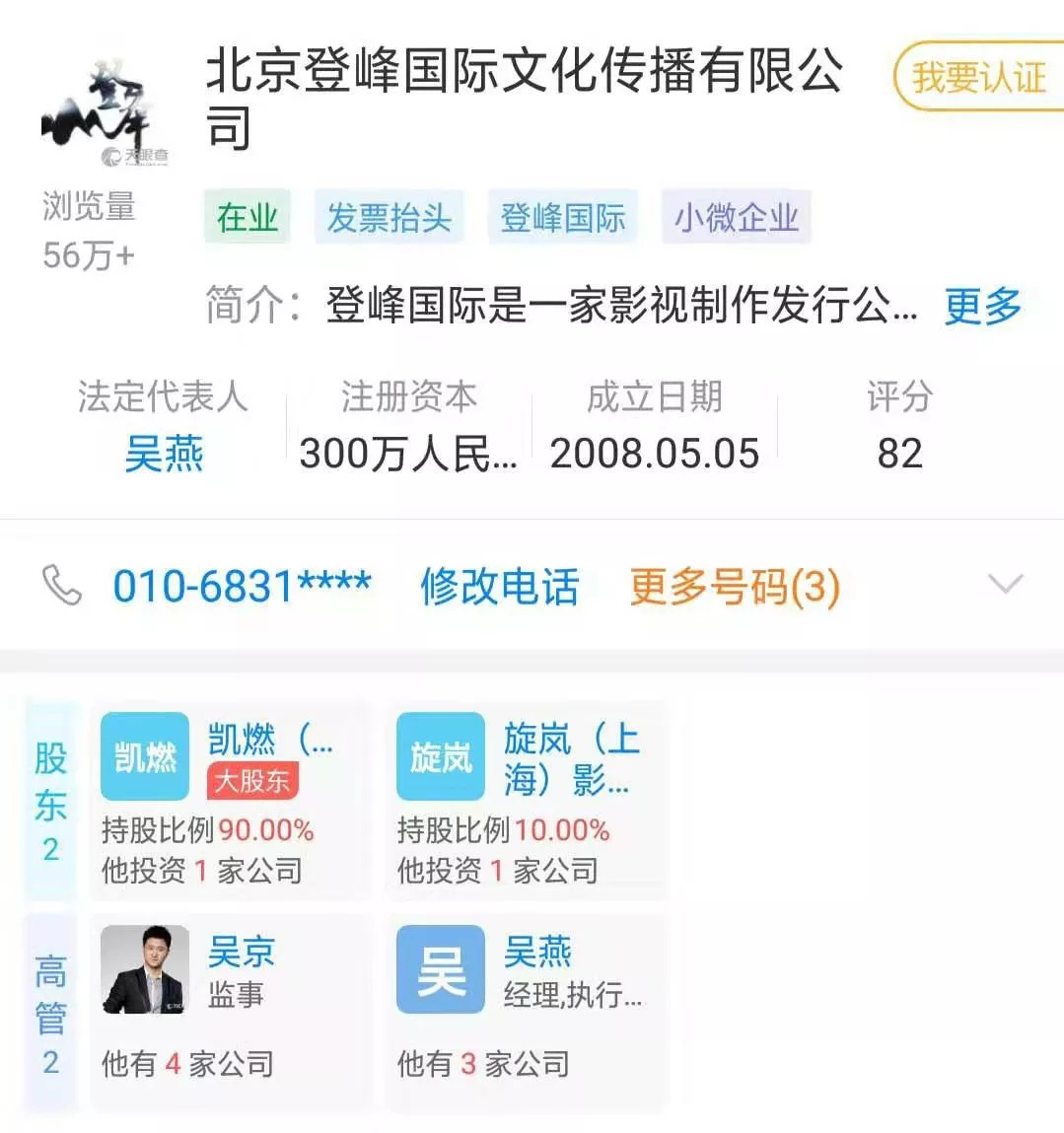The height and width of the screenshot is (1133, 1064).
Task: Open the 高管 2 section
Action: (50, 1013)
